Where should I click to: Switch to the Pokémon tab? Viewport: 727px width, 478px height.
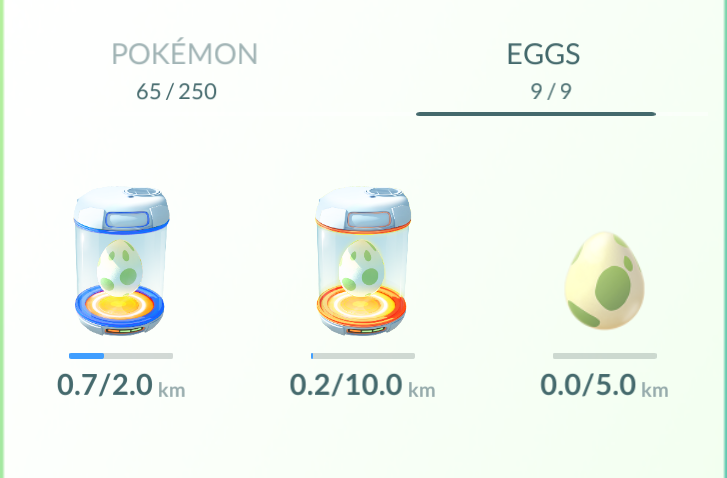coord(185,68)
